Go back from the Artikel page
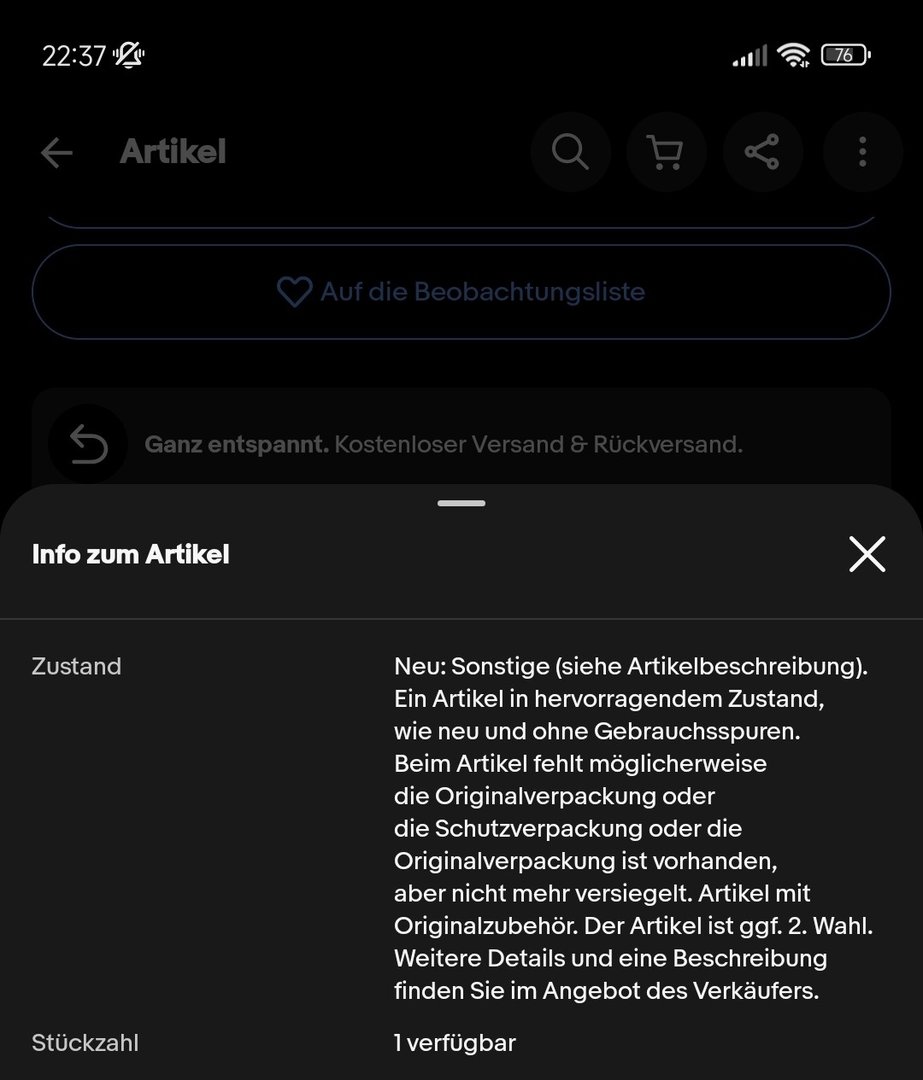This screenshot has height=1080, width=923. (57, 153)
